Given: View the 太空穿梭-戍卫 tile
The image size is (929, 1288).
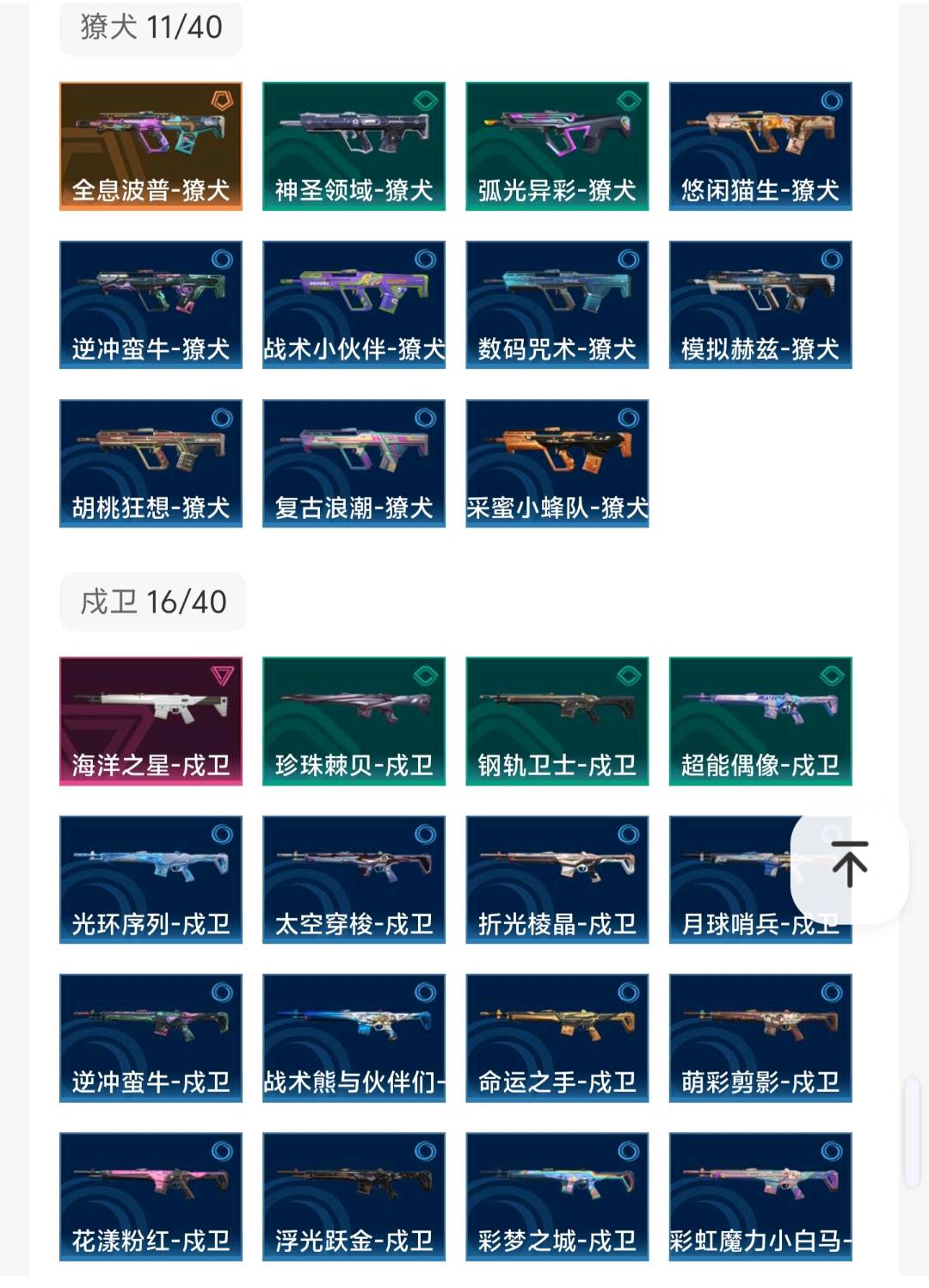Looking at the screenshot, I should click(x=354, y=879).
